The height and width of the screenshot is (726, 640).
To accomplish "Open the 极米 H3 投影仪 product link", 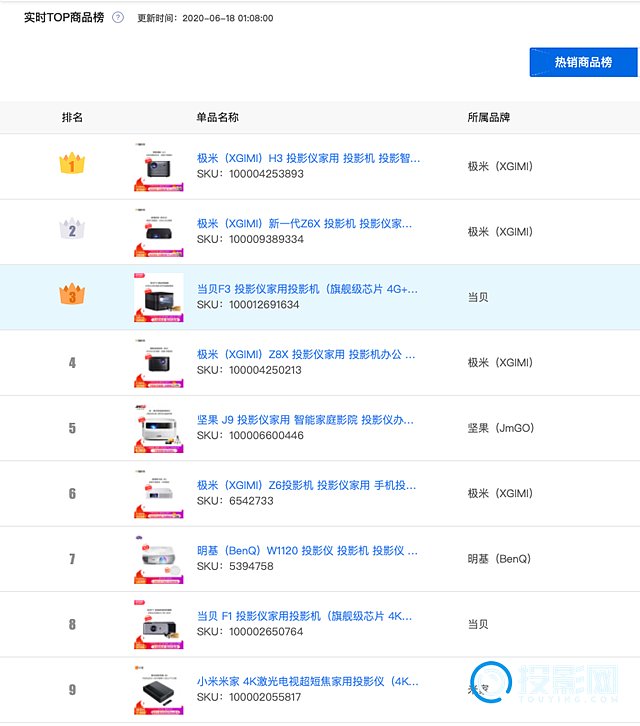I will [308, 159].
